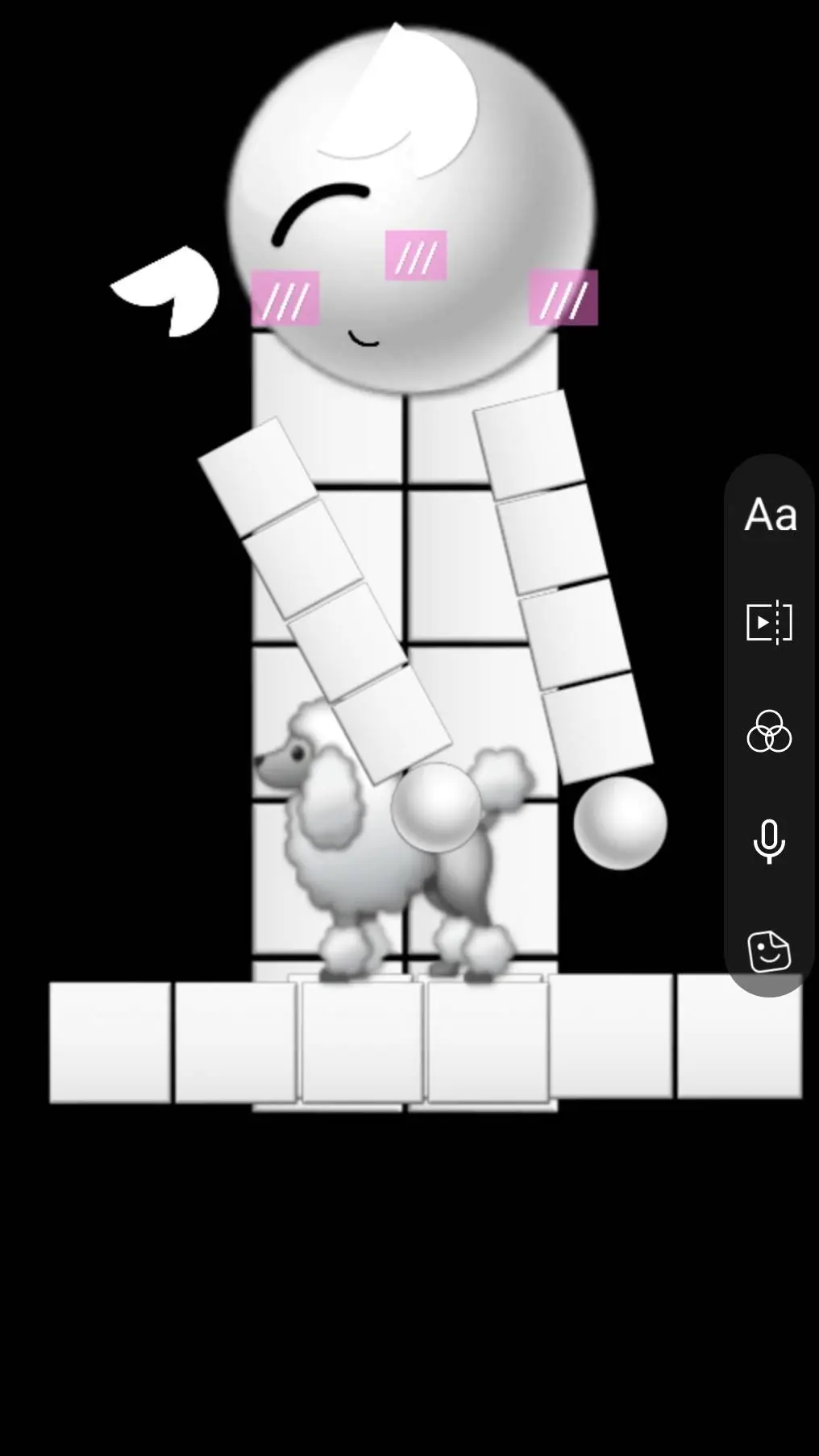Viewport: 819px width, 1456px height.
Task: Open the stickers panel
Action: point(769,952)
